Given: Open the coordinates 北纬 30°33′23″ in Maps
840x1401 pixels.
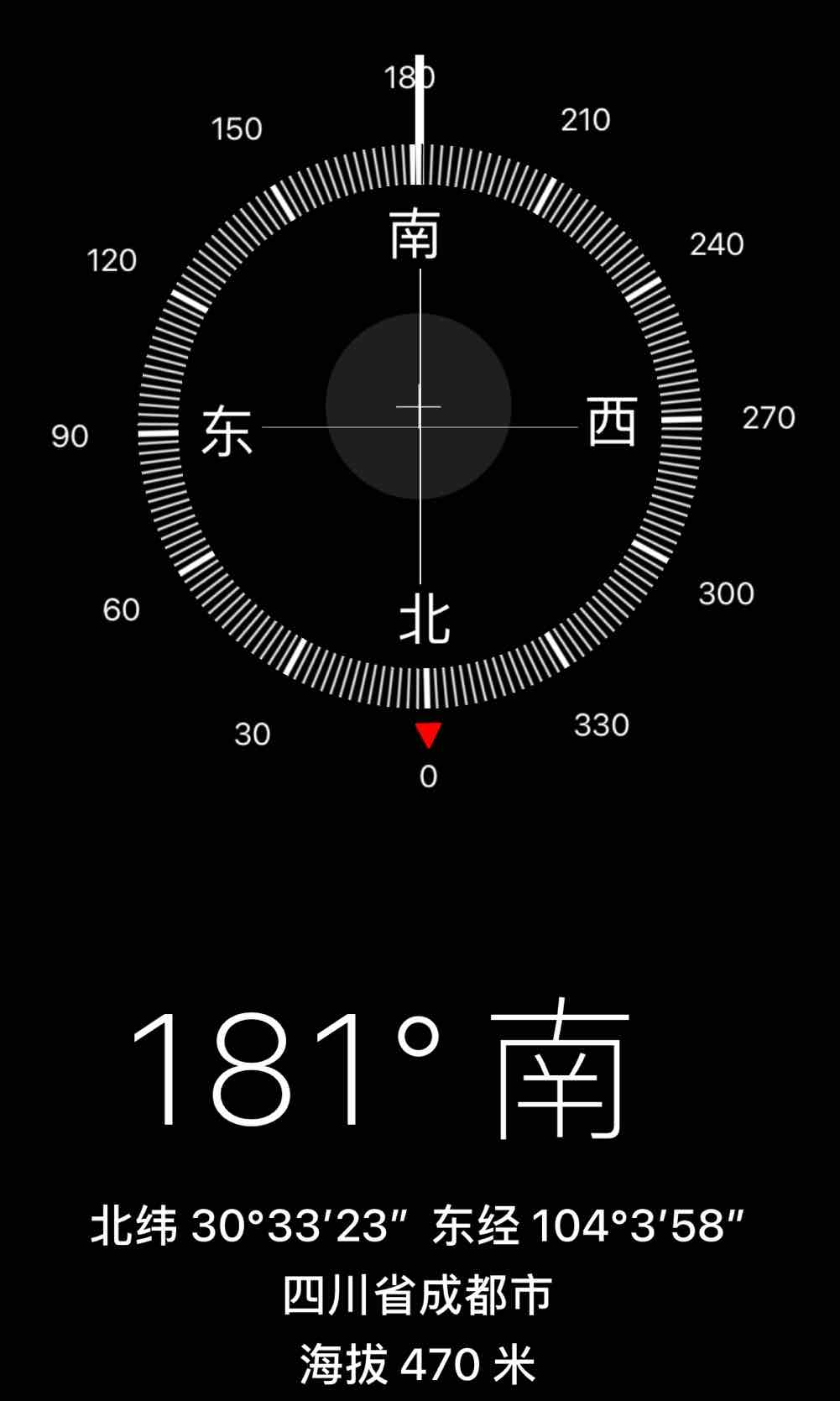Looking at the screenshot, I should (418, 1225).
